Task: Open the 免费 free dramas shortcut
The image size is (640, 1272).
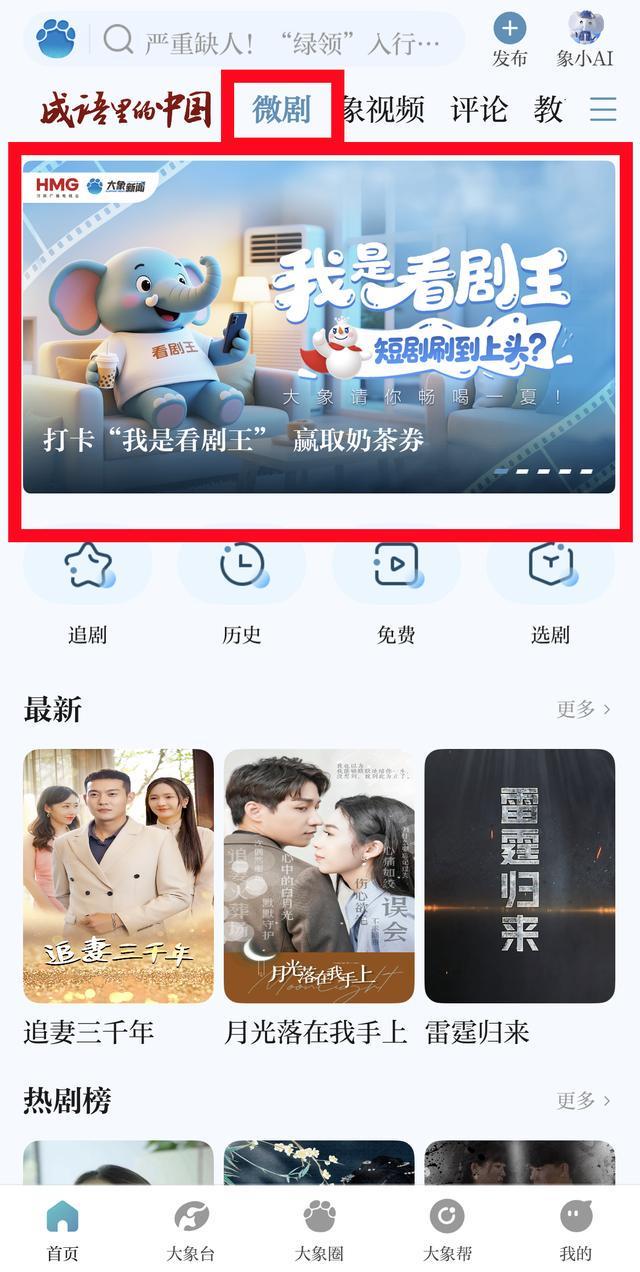Action: pos(396,590)
